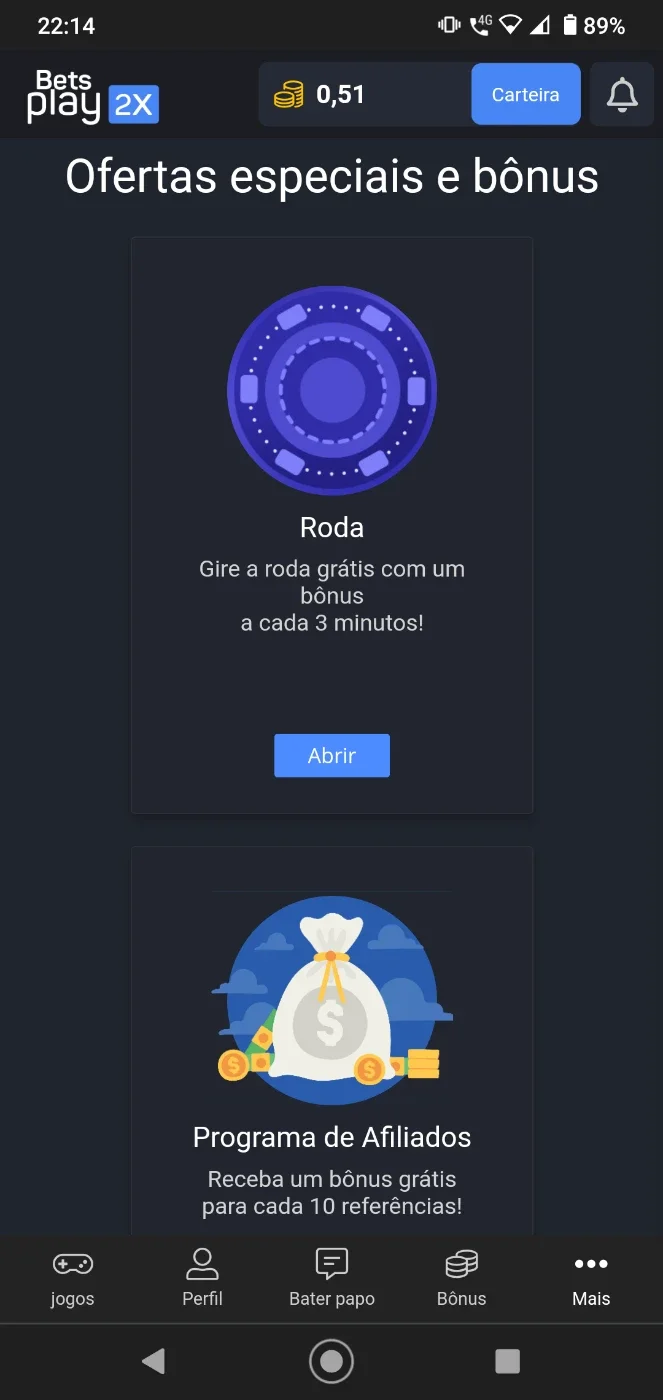The image size is (663, 1400).
Task: Go back using the system back button
Action: (x=153, y=1361)
